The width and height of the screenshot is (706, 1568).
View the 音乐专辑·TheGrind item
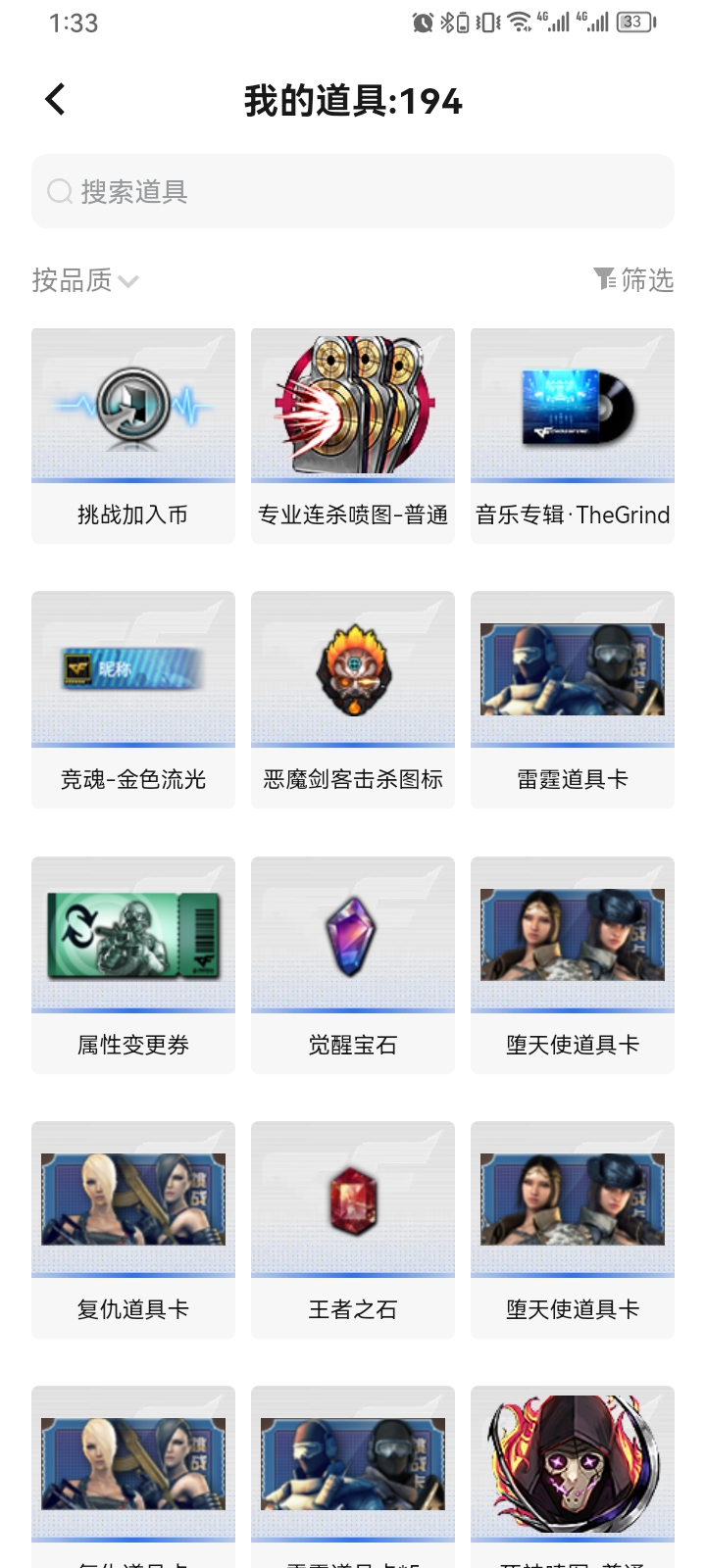[x=573, y=435]
